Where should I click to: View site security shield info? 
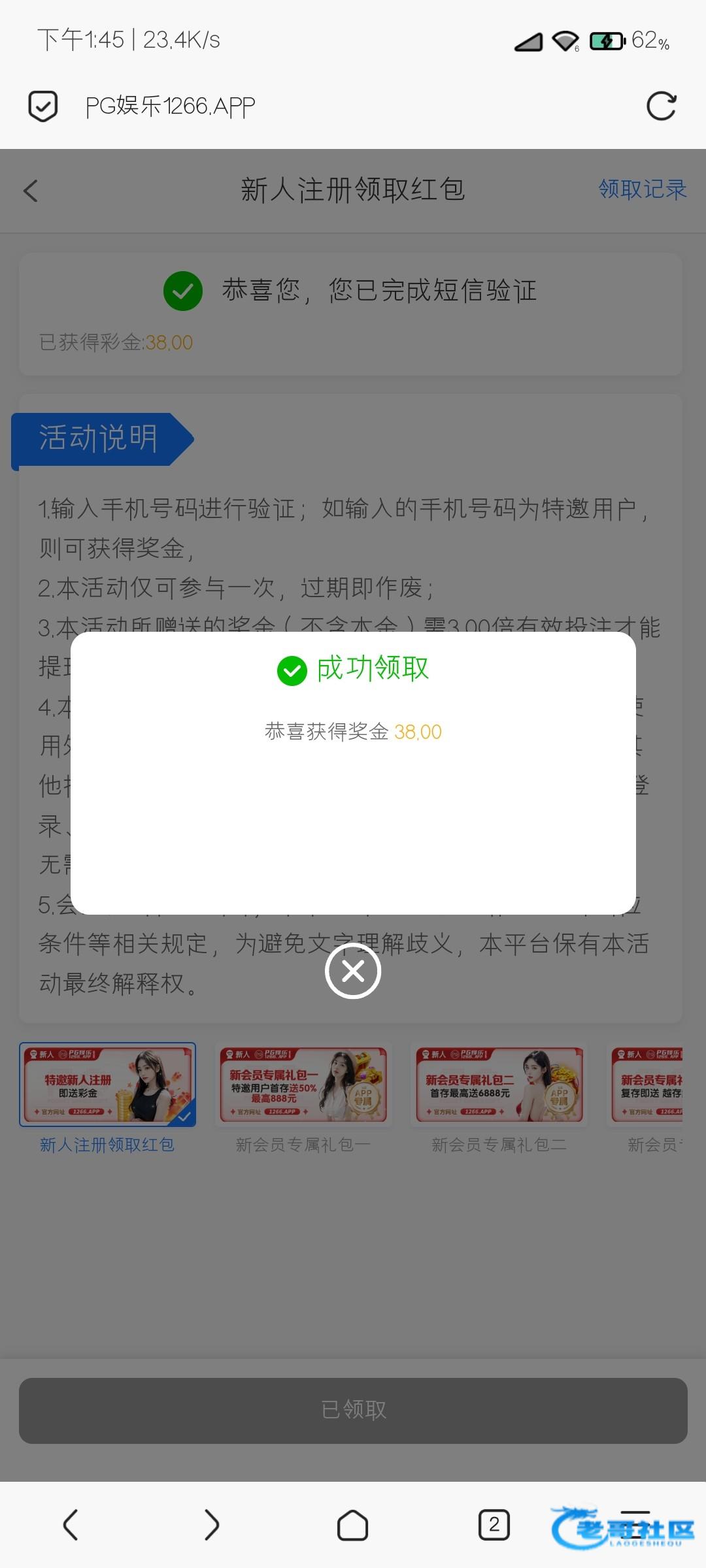pos(43,106)
